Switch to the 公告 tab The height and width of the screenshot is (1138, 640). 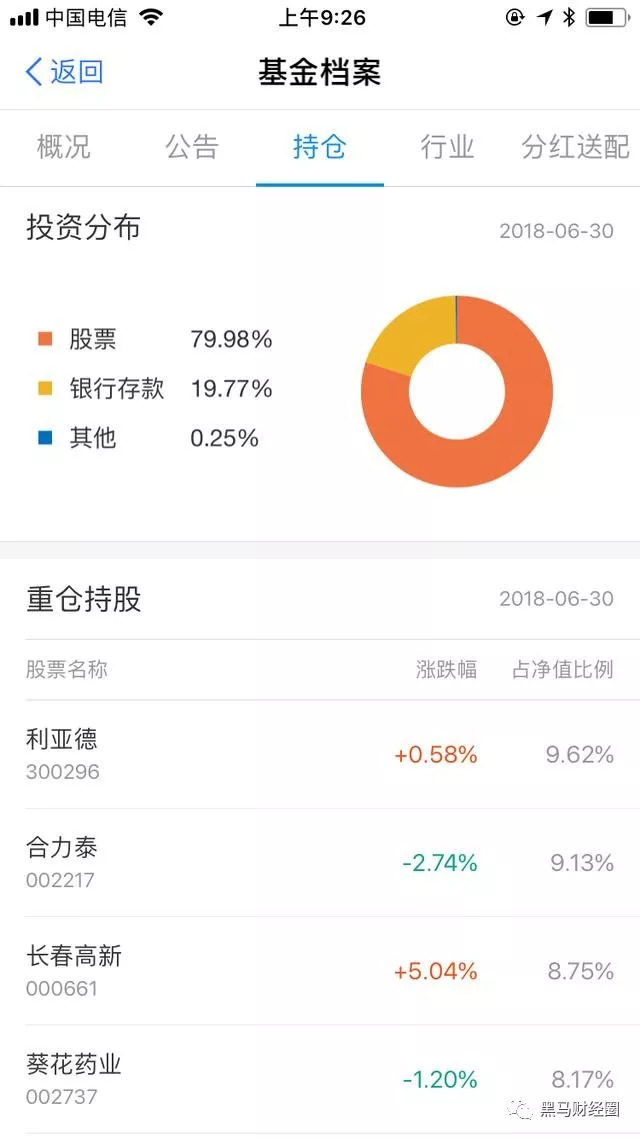pyautogui.click(x=192, y=148)
